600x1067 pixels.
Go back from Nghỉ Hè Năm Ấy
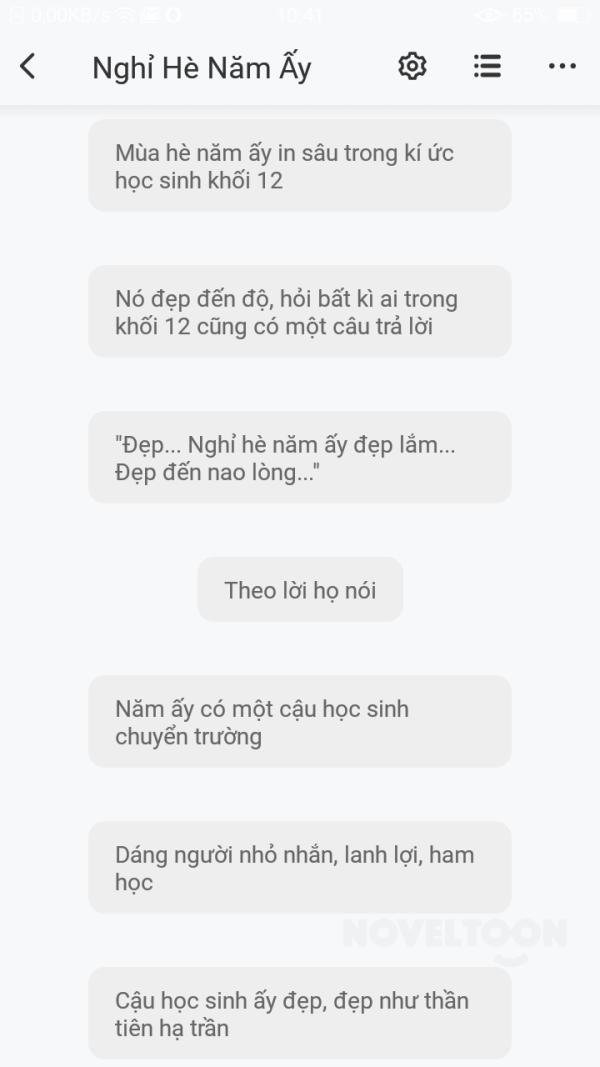[x=28, y=67]
